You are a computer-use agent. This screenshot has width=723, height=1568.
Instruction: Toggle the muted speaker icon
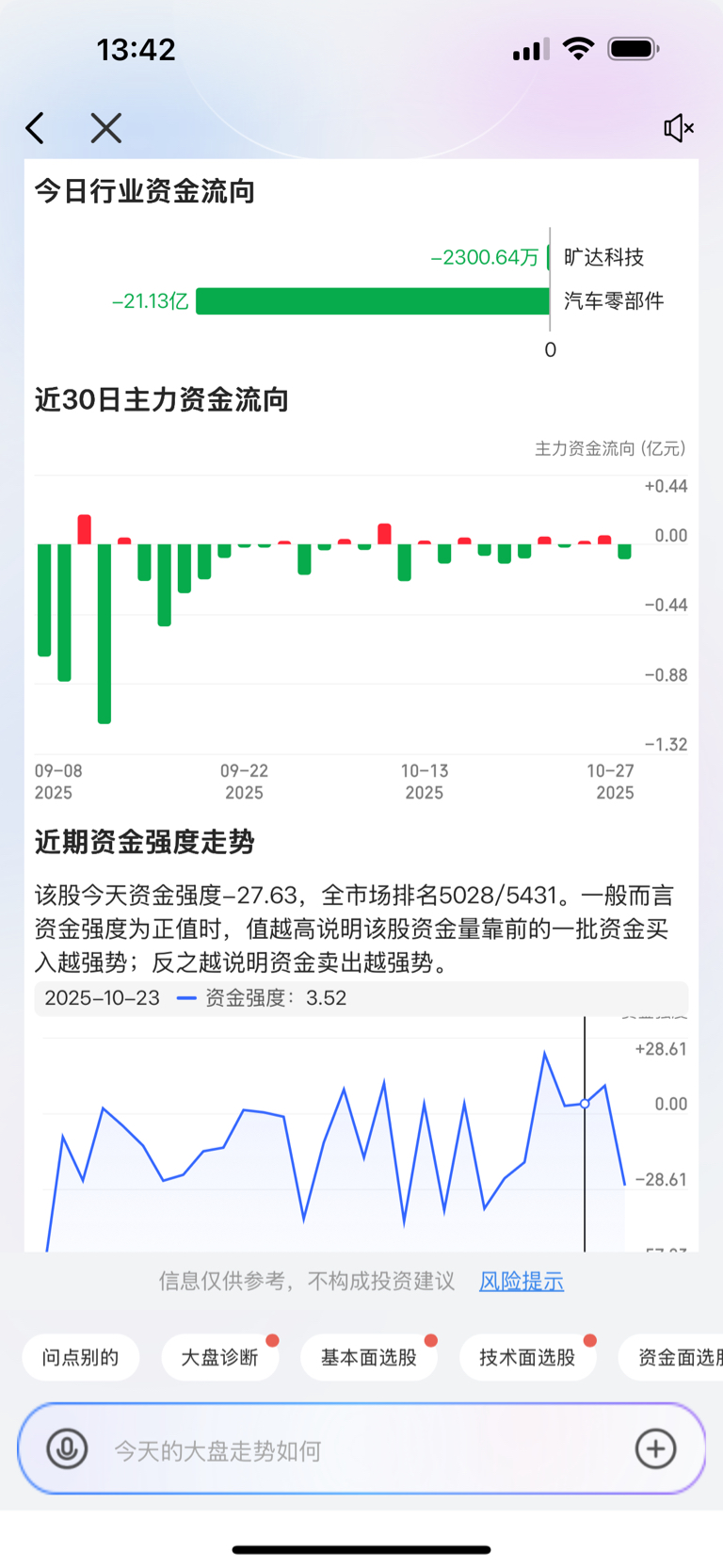(x=678, y=128)
